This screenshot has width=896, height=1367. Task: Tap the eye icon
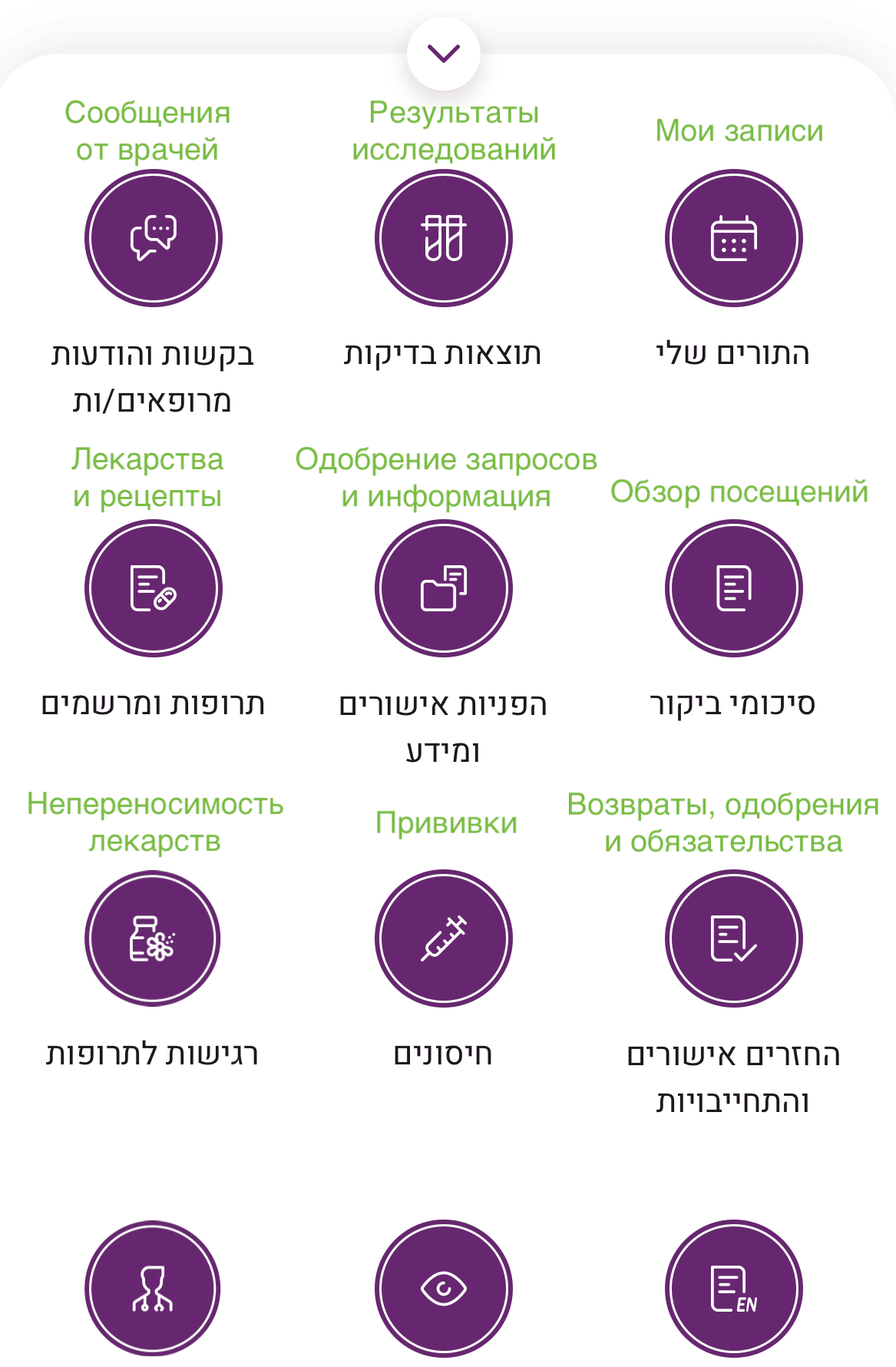444,1289
